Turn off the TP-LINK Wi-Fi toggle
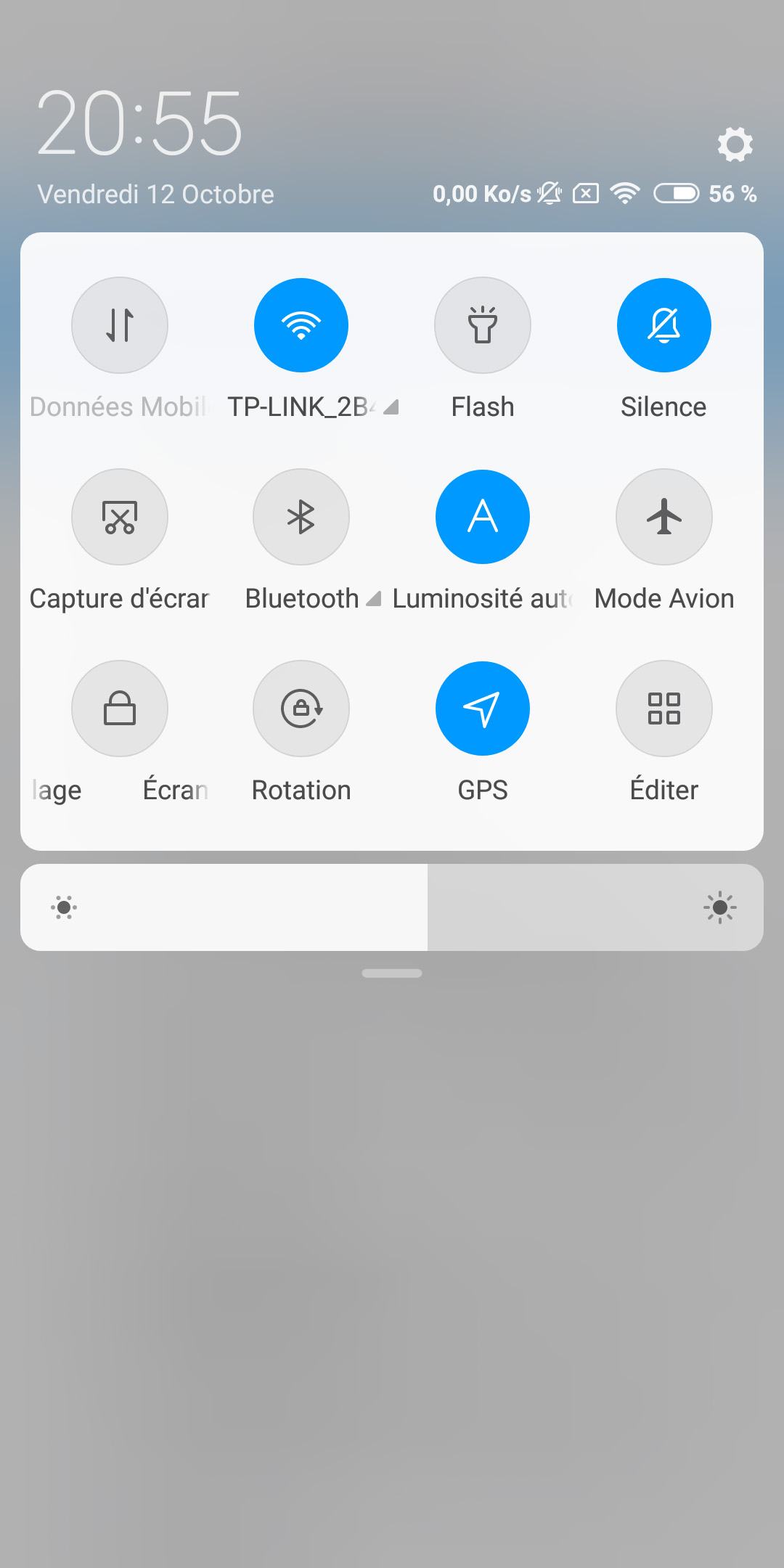 301,325
